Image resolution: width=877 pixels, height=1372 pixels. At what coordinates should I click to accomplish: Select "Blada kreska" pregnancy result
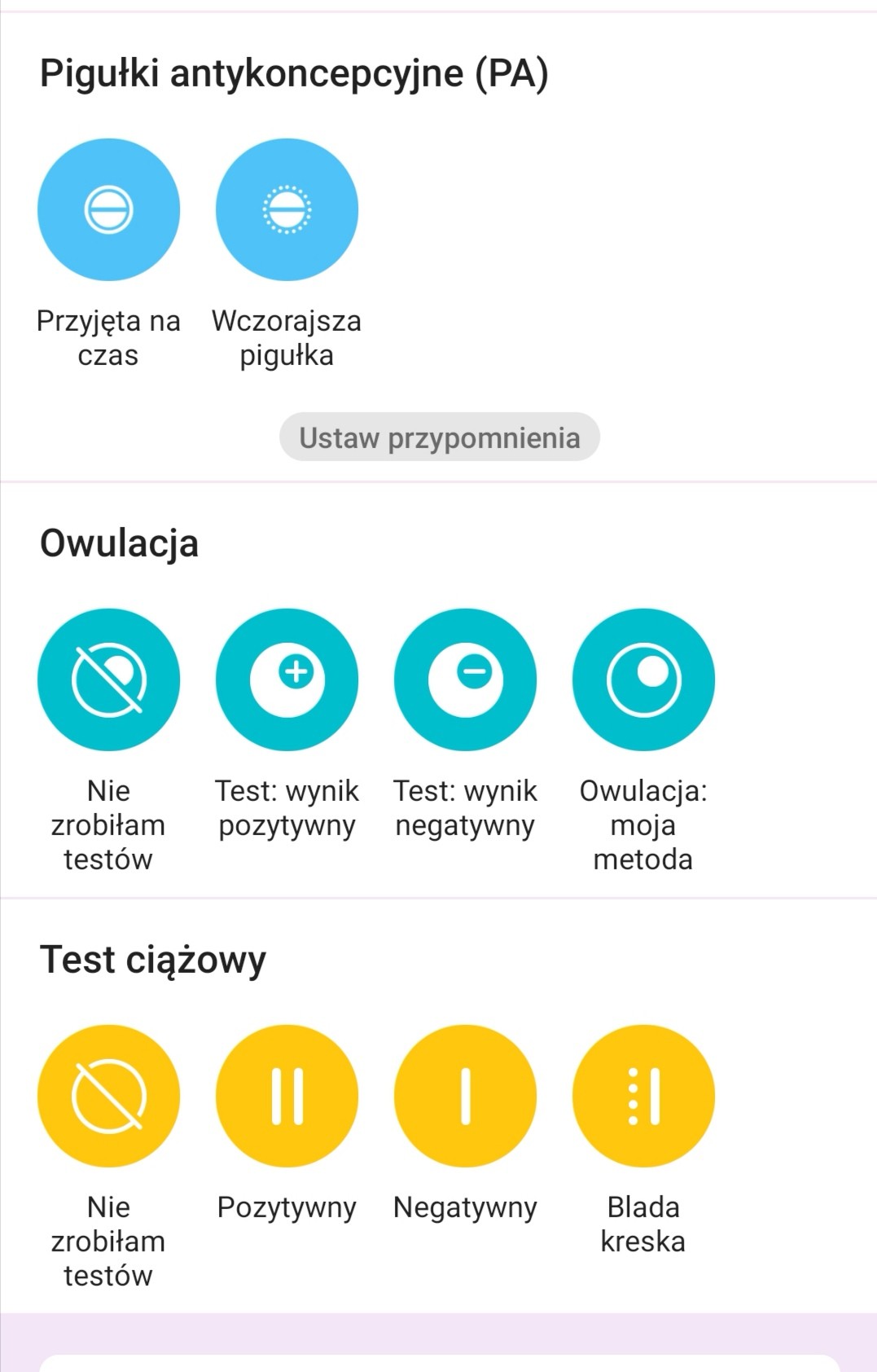tap(643, 1096)
